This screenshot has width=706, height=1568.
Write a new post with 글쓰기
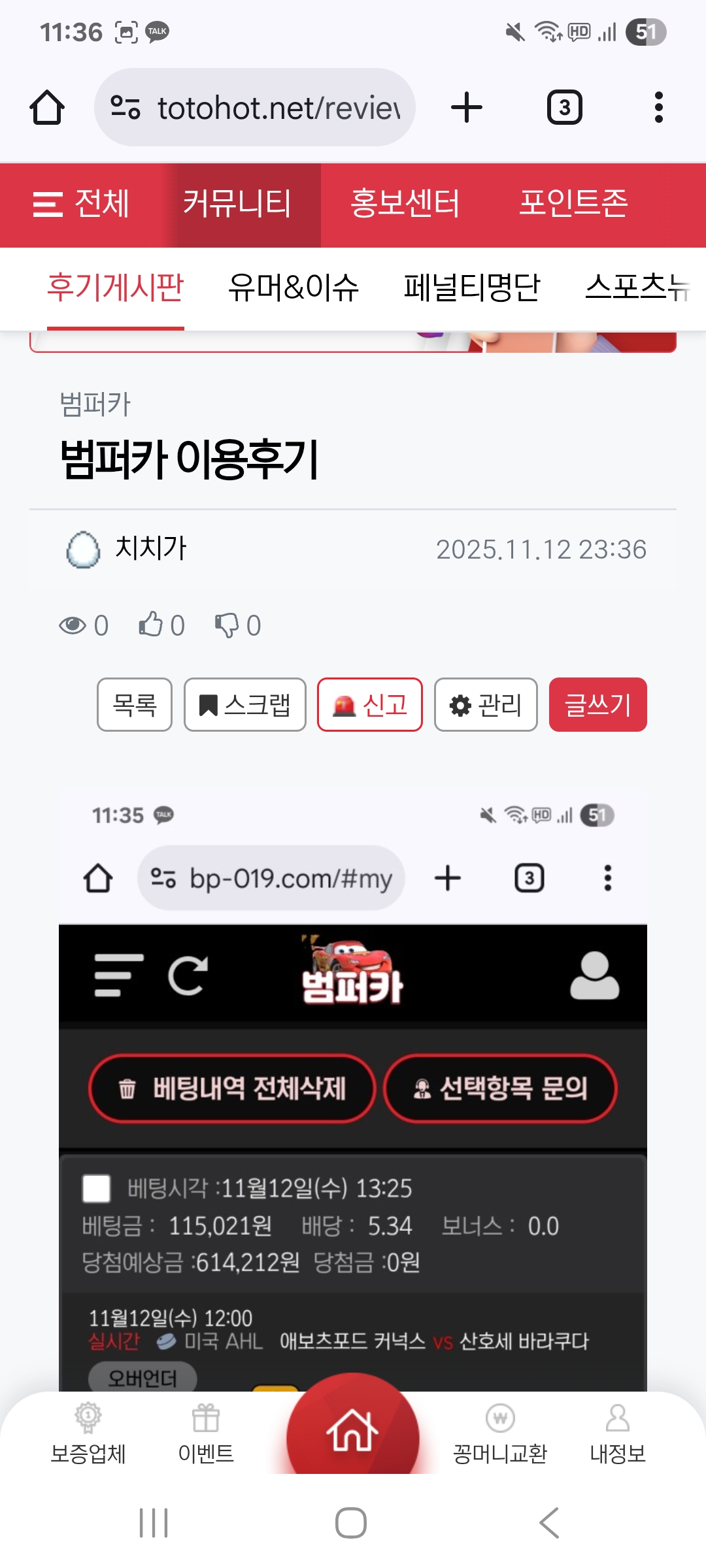(x=597, y=705)
